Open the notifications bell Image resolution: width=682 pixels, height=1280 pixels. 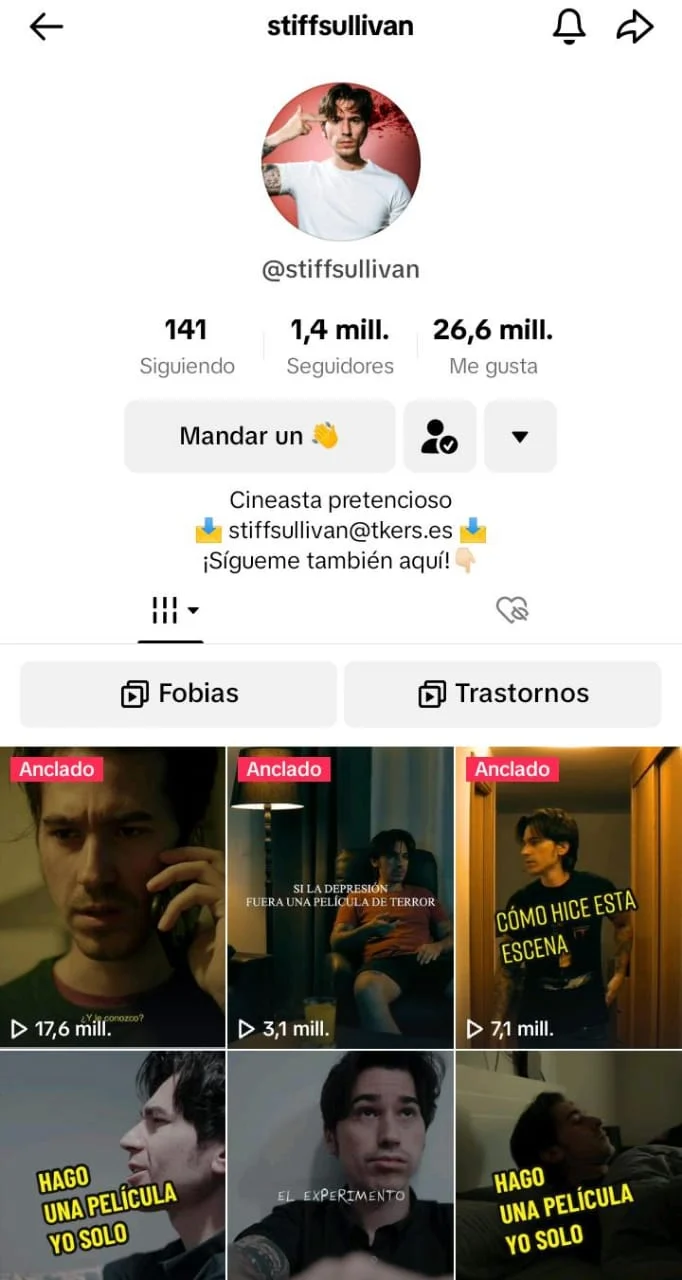click(x=569, y=27)
